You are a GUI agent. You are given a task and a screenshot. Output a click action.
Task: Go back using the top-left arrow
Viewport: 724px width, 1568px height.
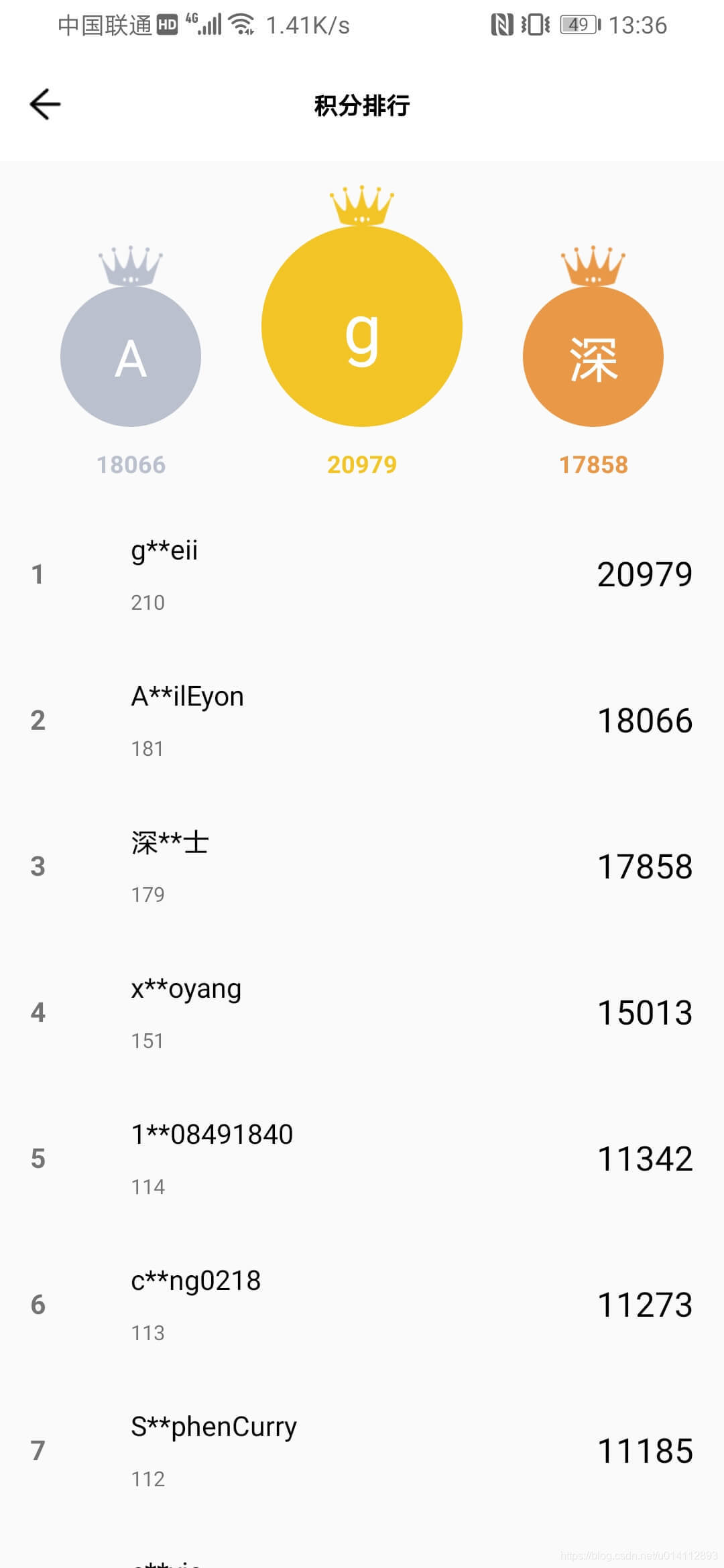[x=45, y=105]
